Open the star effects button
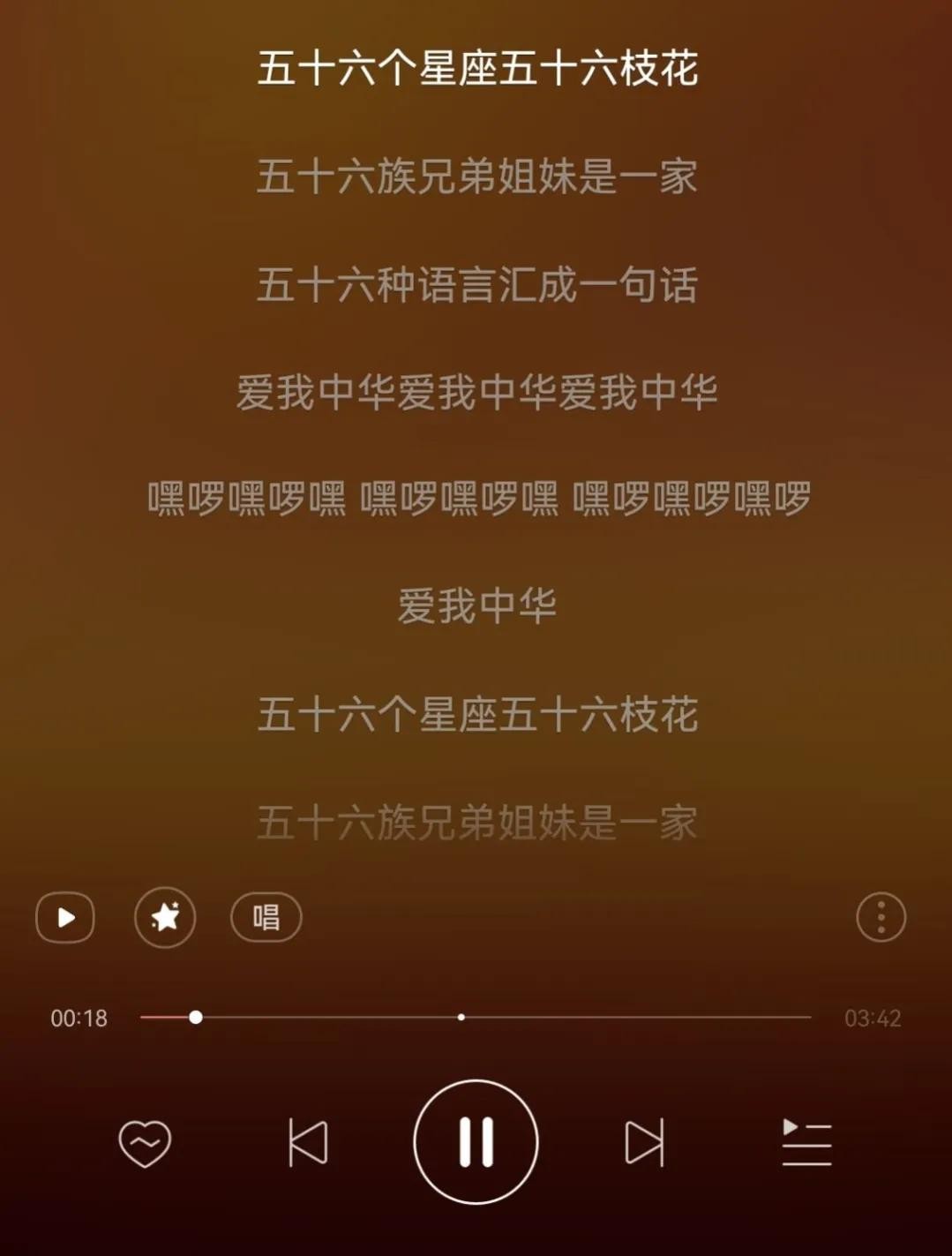Viewport: 952px width, 1256px height. pyautogui.click(x=165, y=918)
